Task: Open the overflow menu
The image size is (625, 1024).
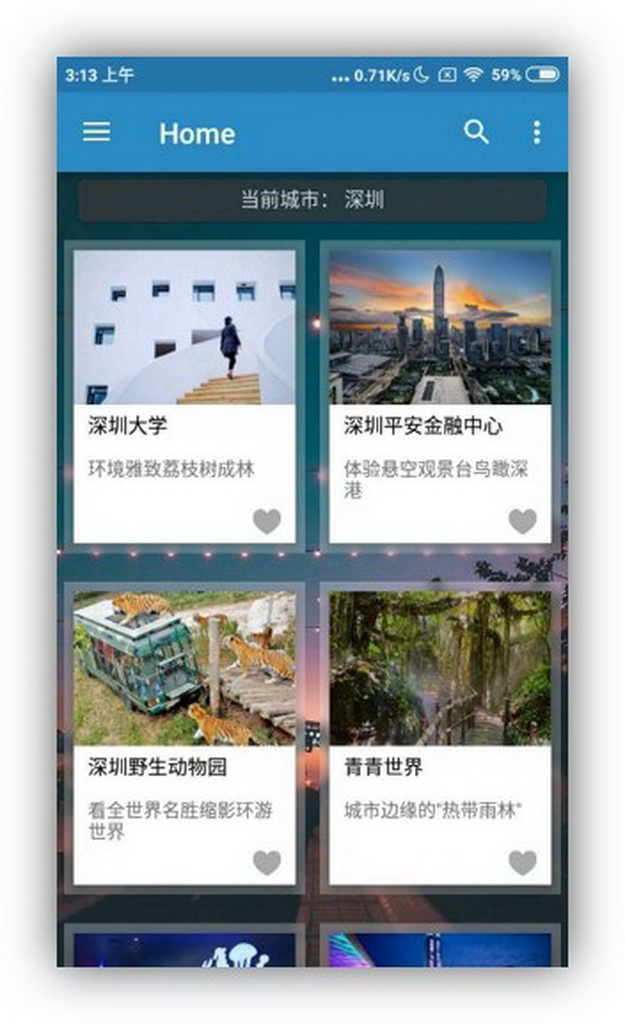Action: coord(537,132)
